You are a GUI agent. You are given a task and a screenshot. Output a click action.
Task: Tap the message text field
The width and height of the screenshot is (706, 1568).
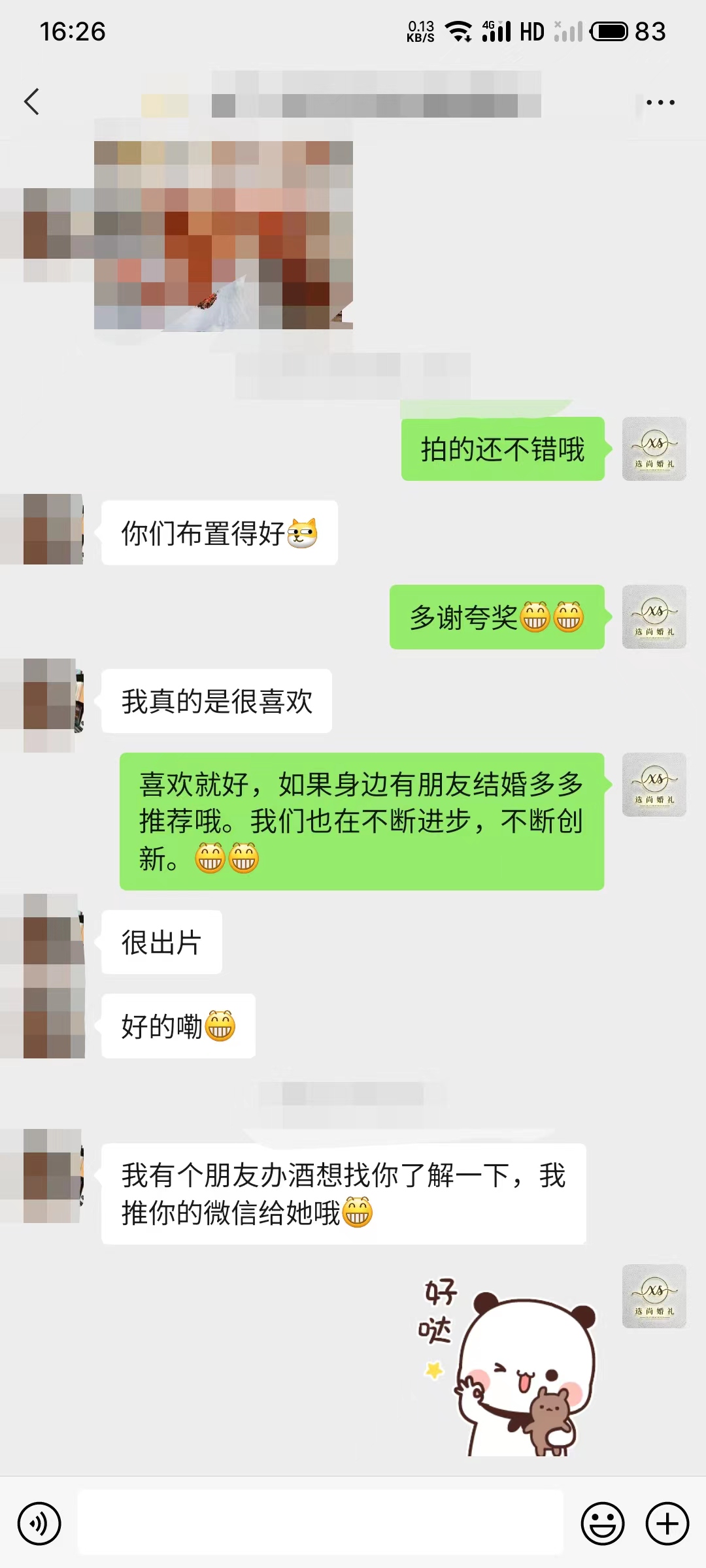click(x=320, y=1522)
